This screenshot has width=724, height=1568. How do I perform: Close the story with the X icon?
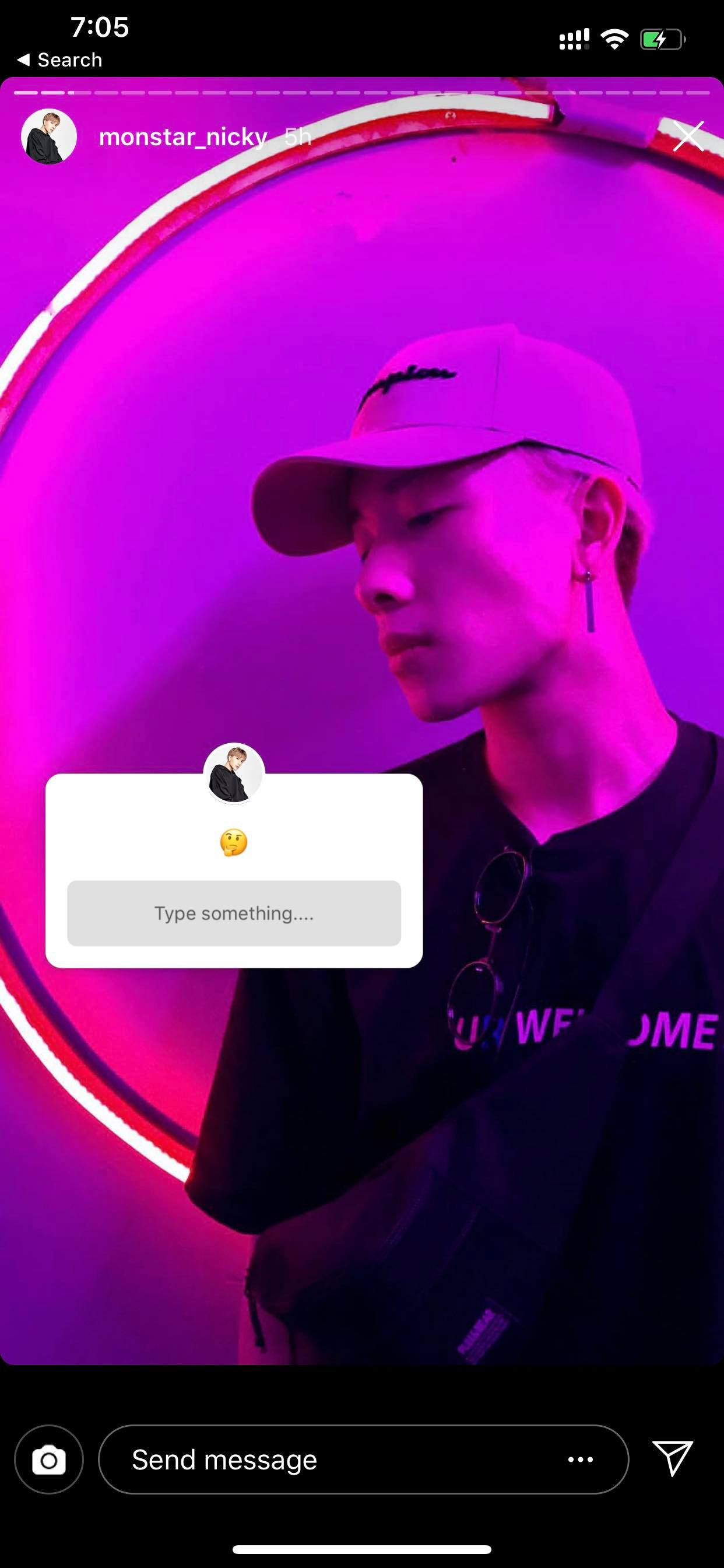tap(687, 136)
